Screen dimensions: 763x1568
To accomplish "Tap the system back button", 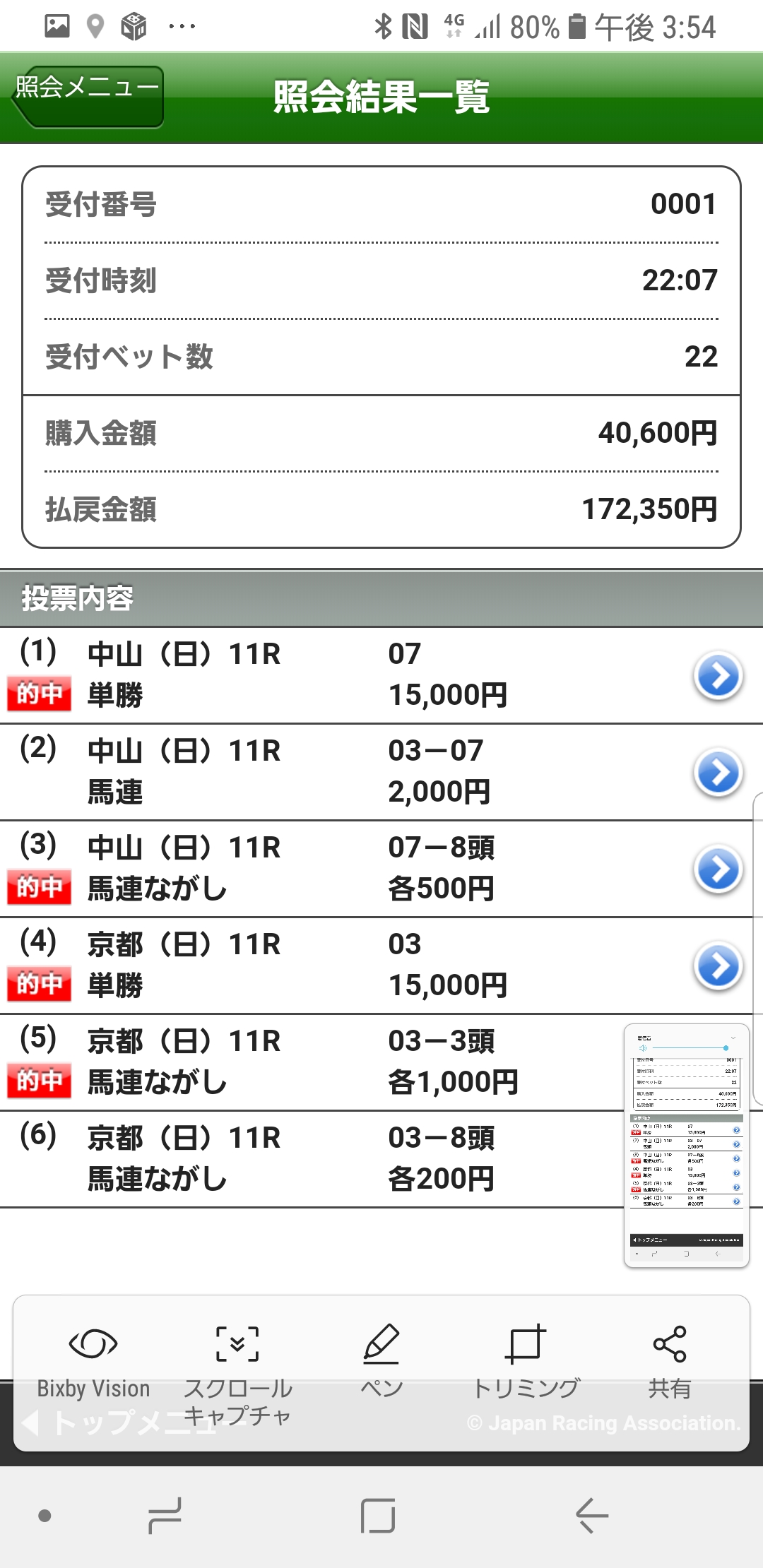I will point(592,1516).
